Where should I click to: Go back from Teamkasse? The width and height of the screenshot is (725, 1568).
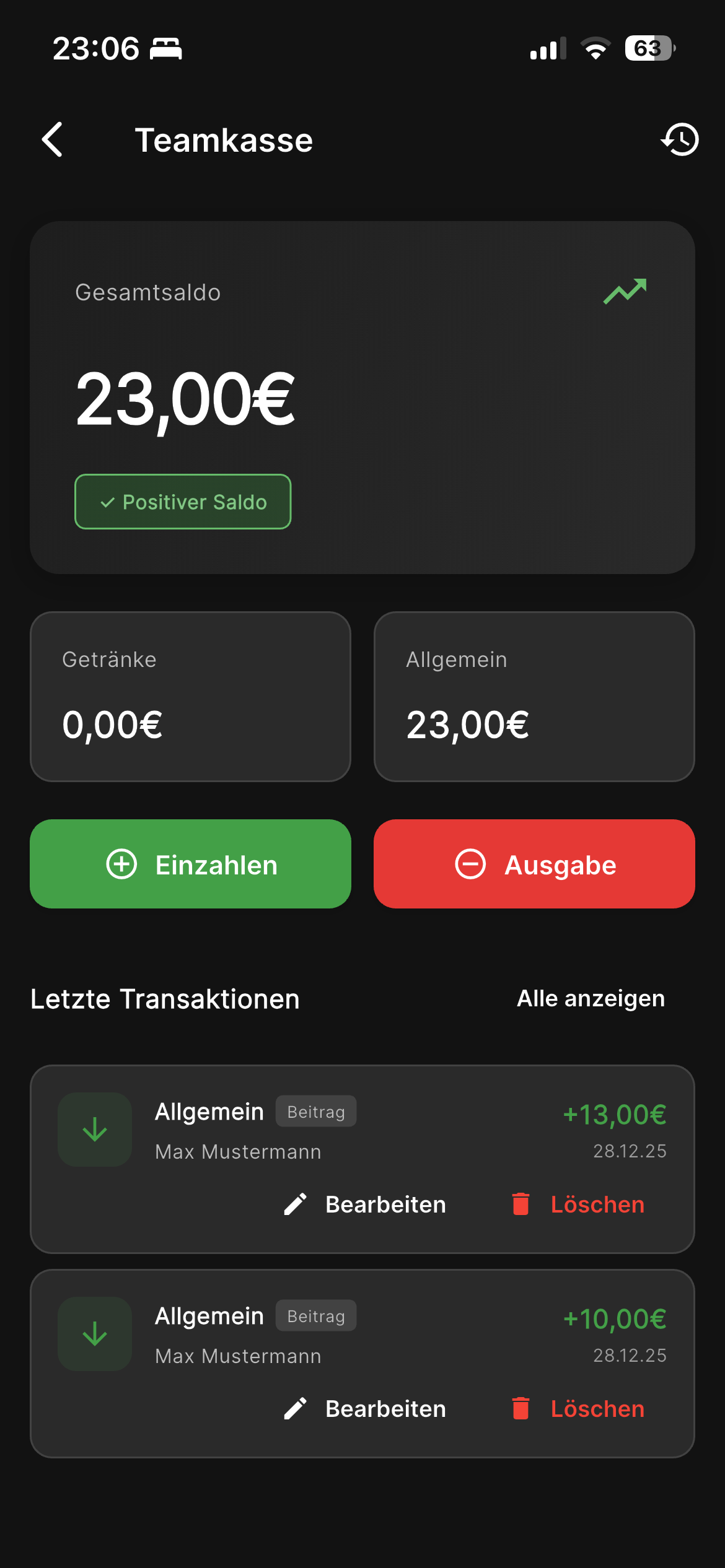coord(53,140)
